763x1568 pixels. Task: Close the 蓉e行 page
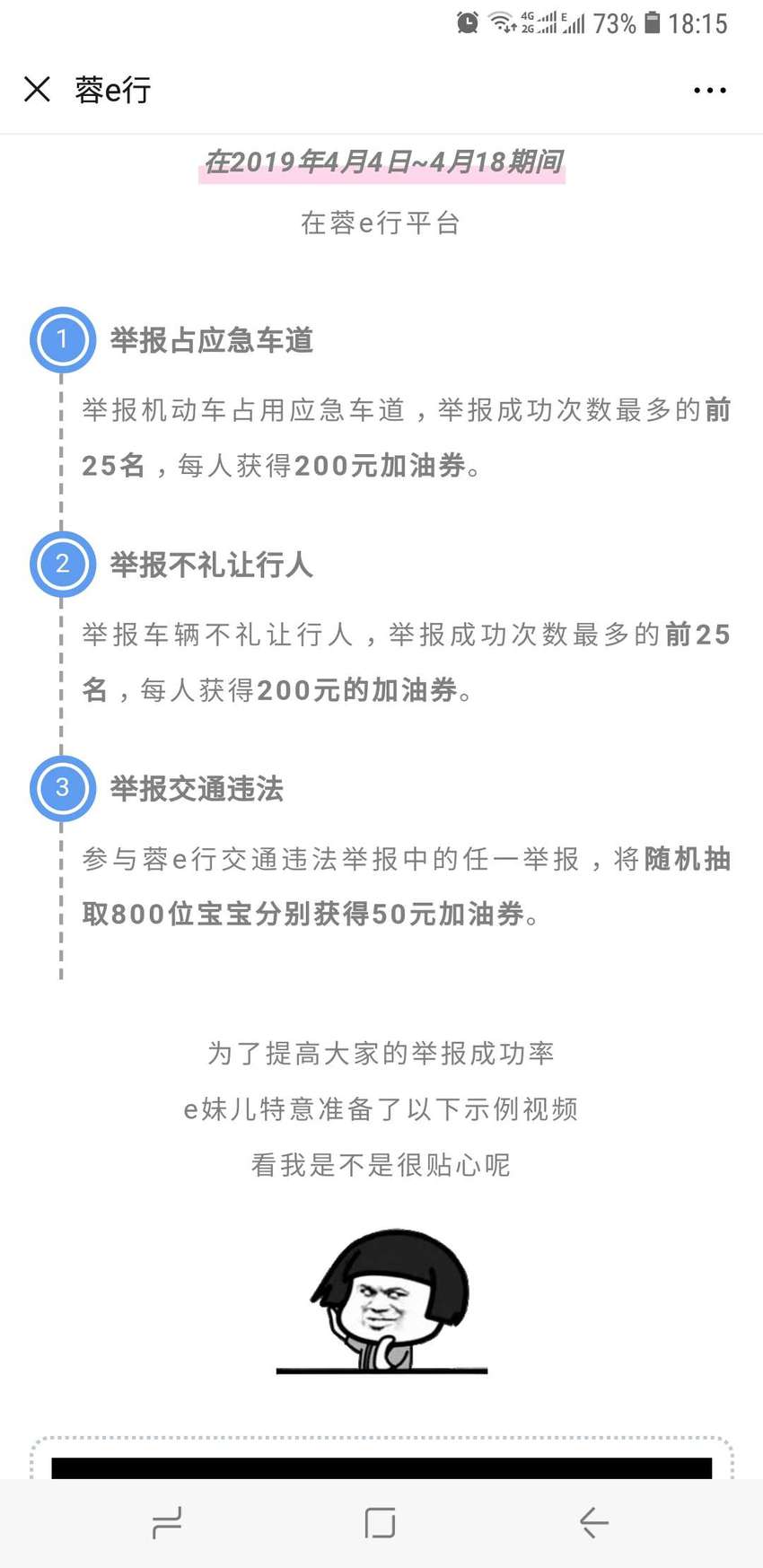click(x=37, y=89)
